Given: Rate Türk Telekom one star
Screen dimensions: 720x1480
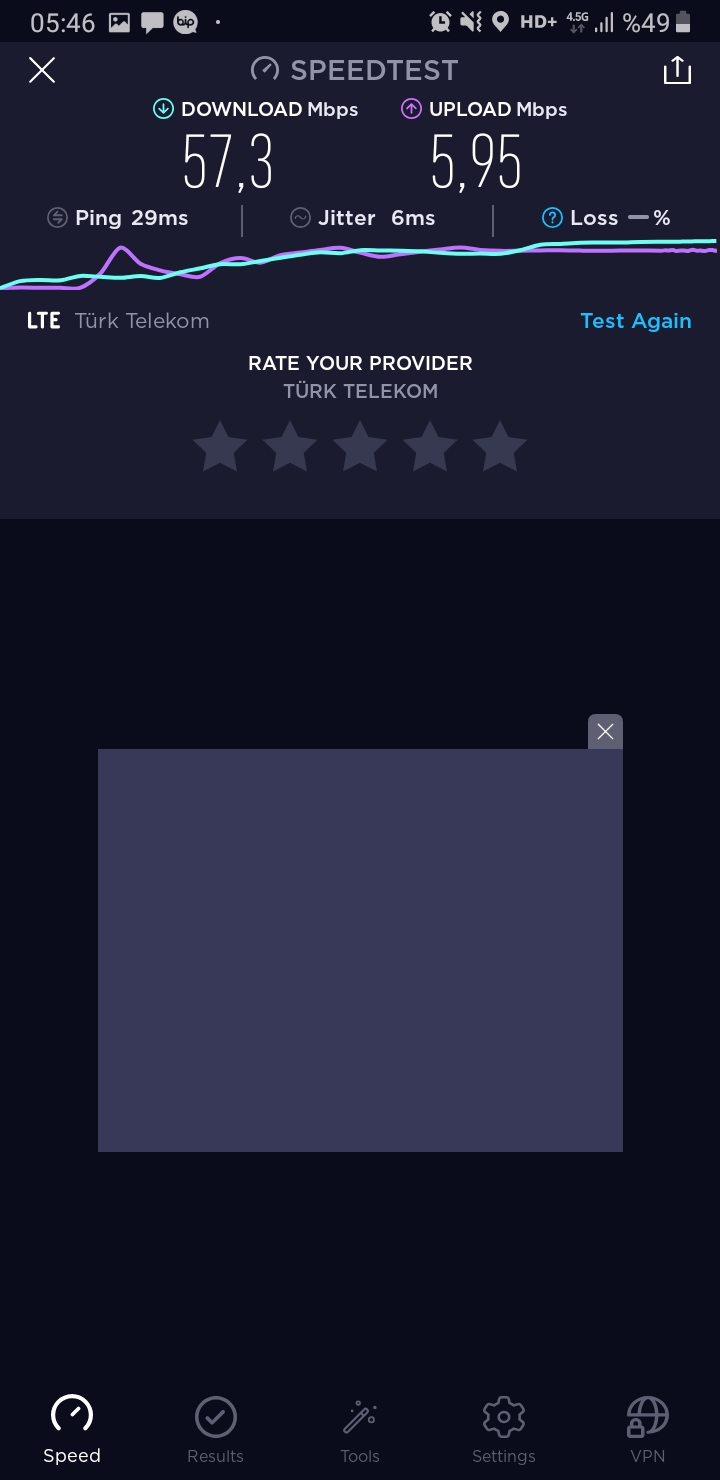Looking at the screenshot, I should pos(220,446).
